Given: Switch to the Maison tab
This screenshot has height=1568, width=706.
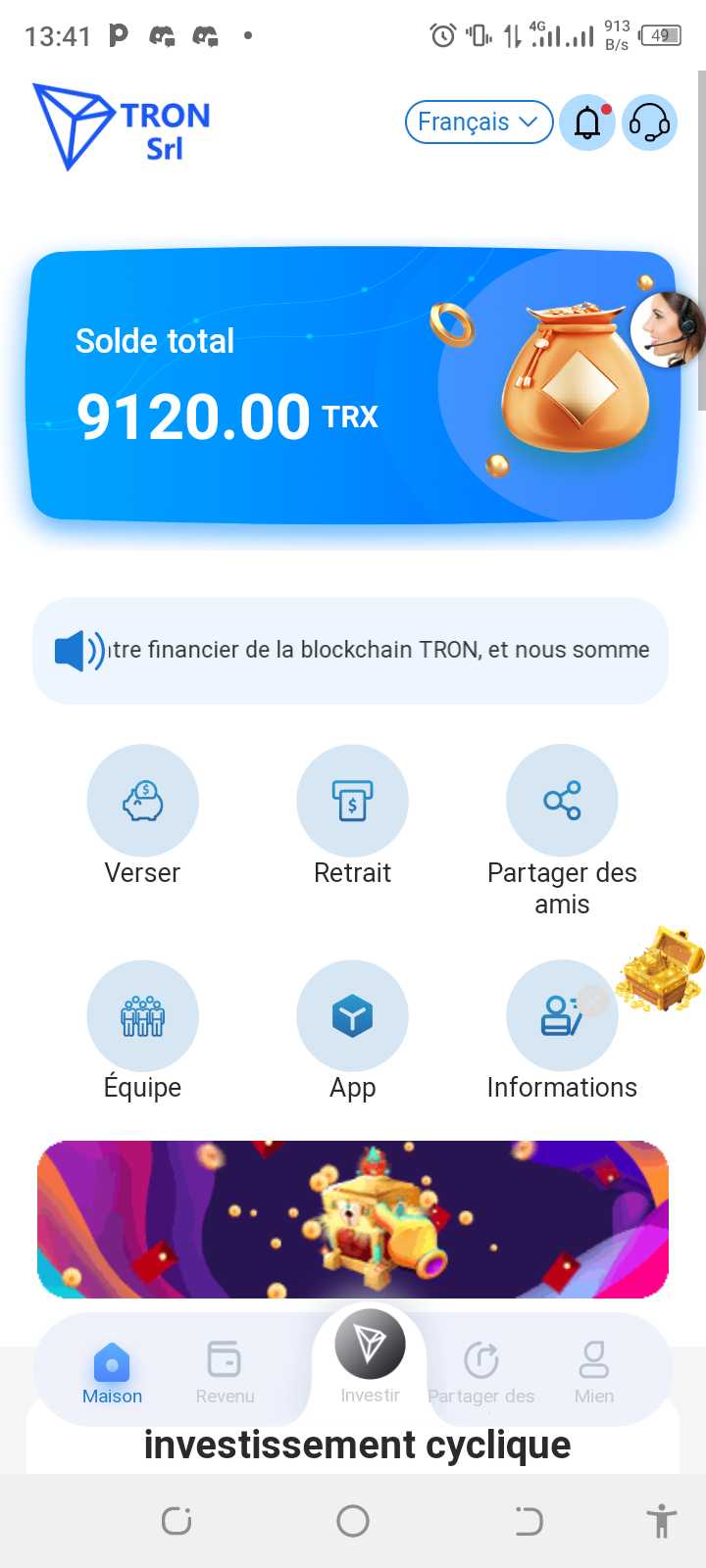Looking at the screenshot, I should pos(112,1373).
